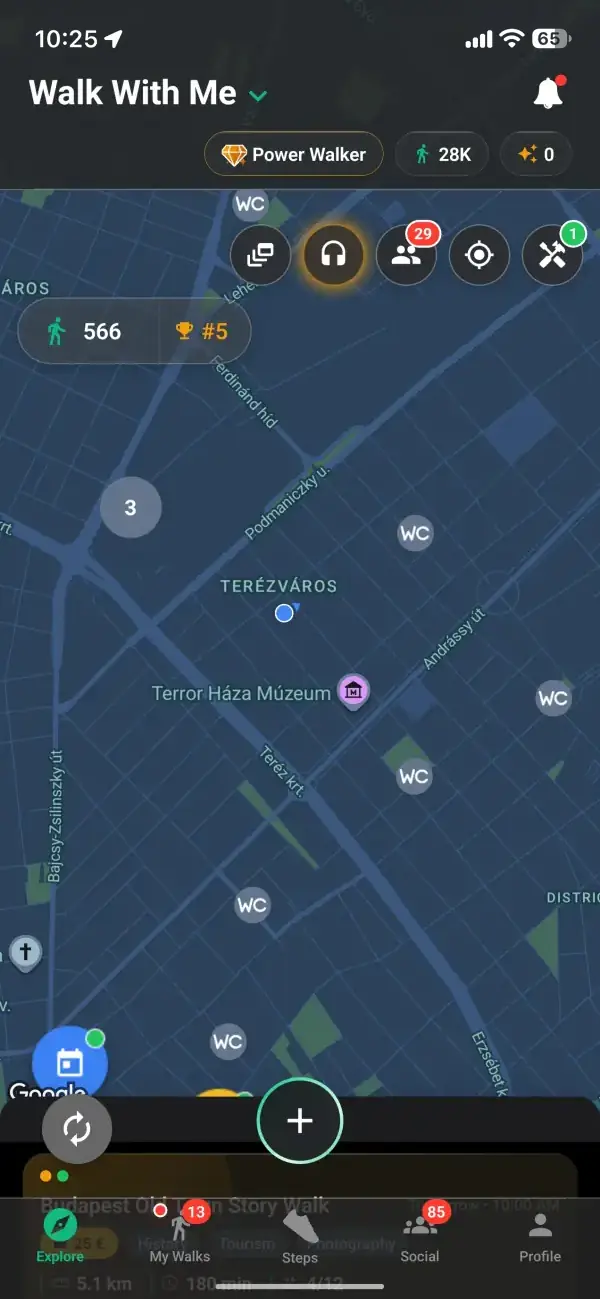Switch to the Steps tab
The image size is (600, 1299).
click(x=300, y=1236)
